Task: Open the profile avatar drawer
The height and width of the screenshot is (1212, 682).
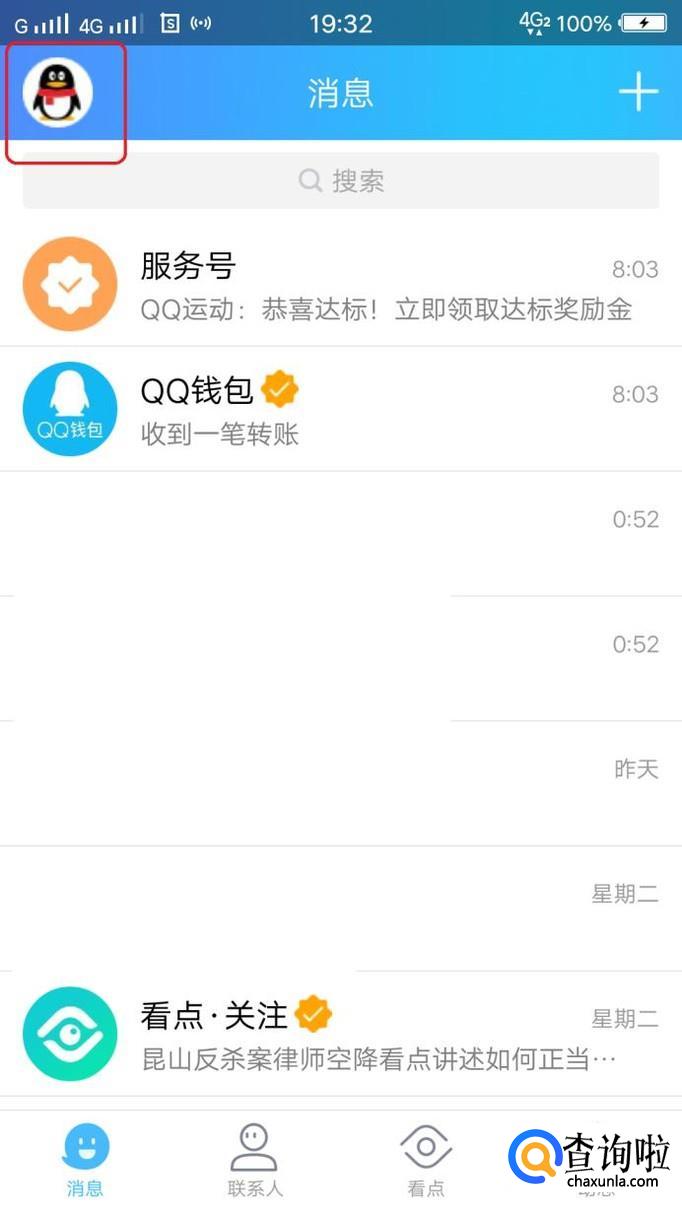Action: [x=58, y=93]
